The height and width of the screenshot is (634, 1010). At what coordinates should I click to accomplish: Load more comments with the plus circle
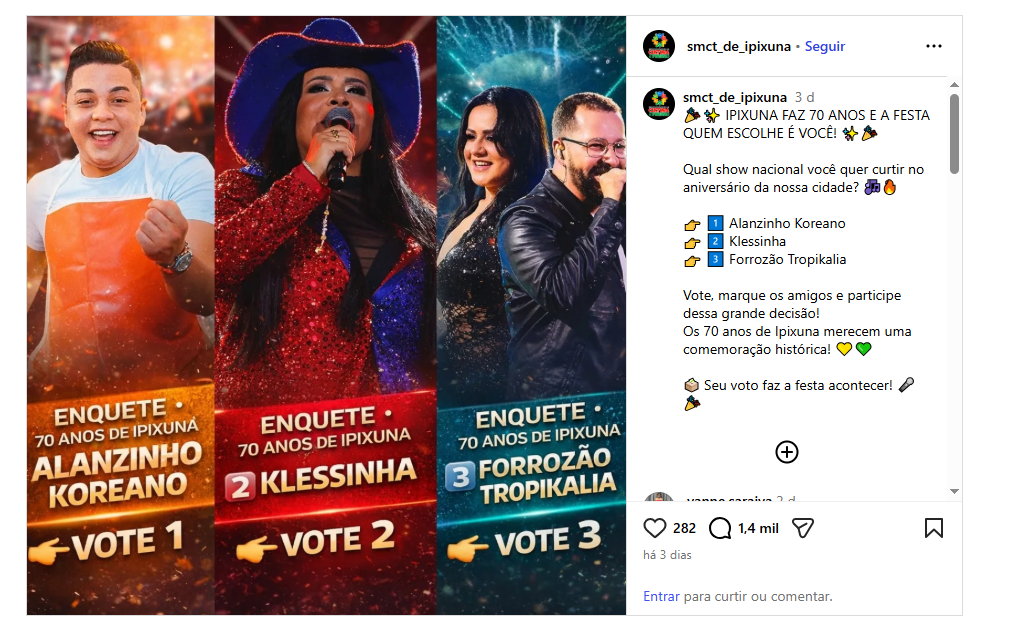coord(787,452)
